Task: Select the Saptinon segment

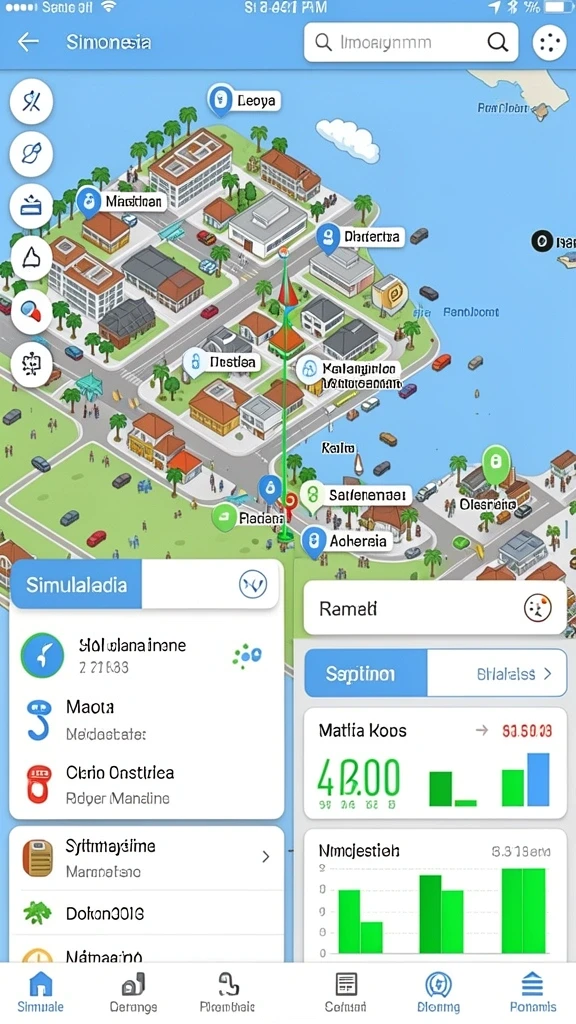Action: [x=366, y=673]
